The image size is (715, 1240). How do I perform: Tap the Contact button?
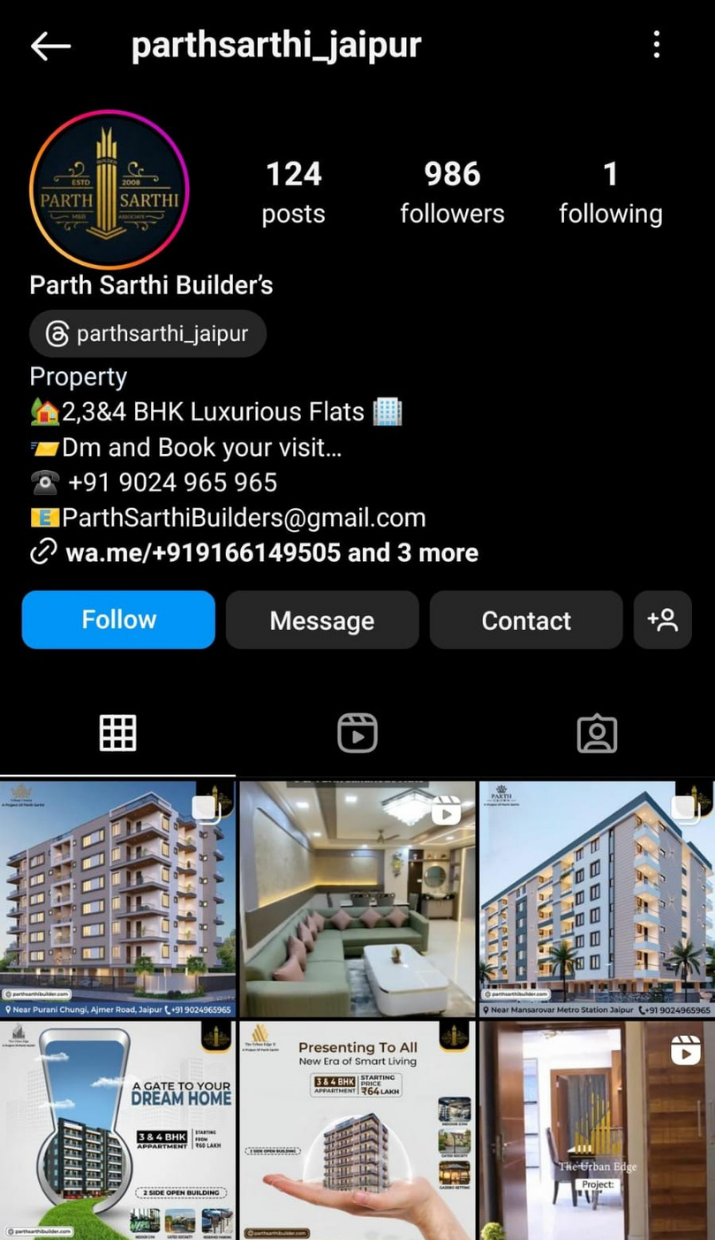tap(526, 620)
